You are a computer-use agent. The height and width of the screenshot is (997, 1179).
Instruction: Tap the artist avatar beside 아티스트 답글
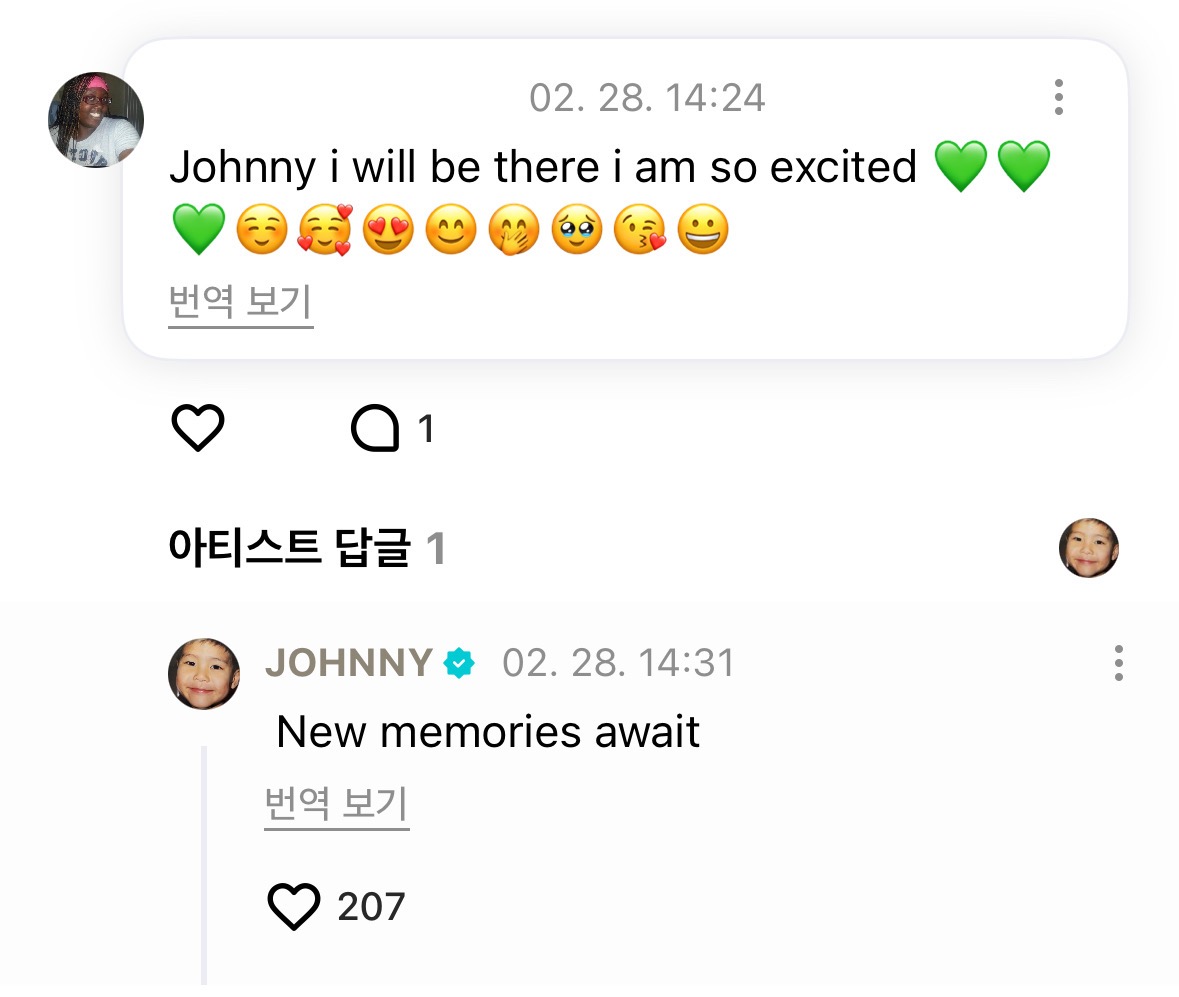coord(1088,548)
